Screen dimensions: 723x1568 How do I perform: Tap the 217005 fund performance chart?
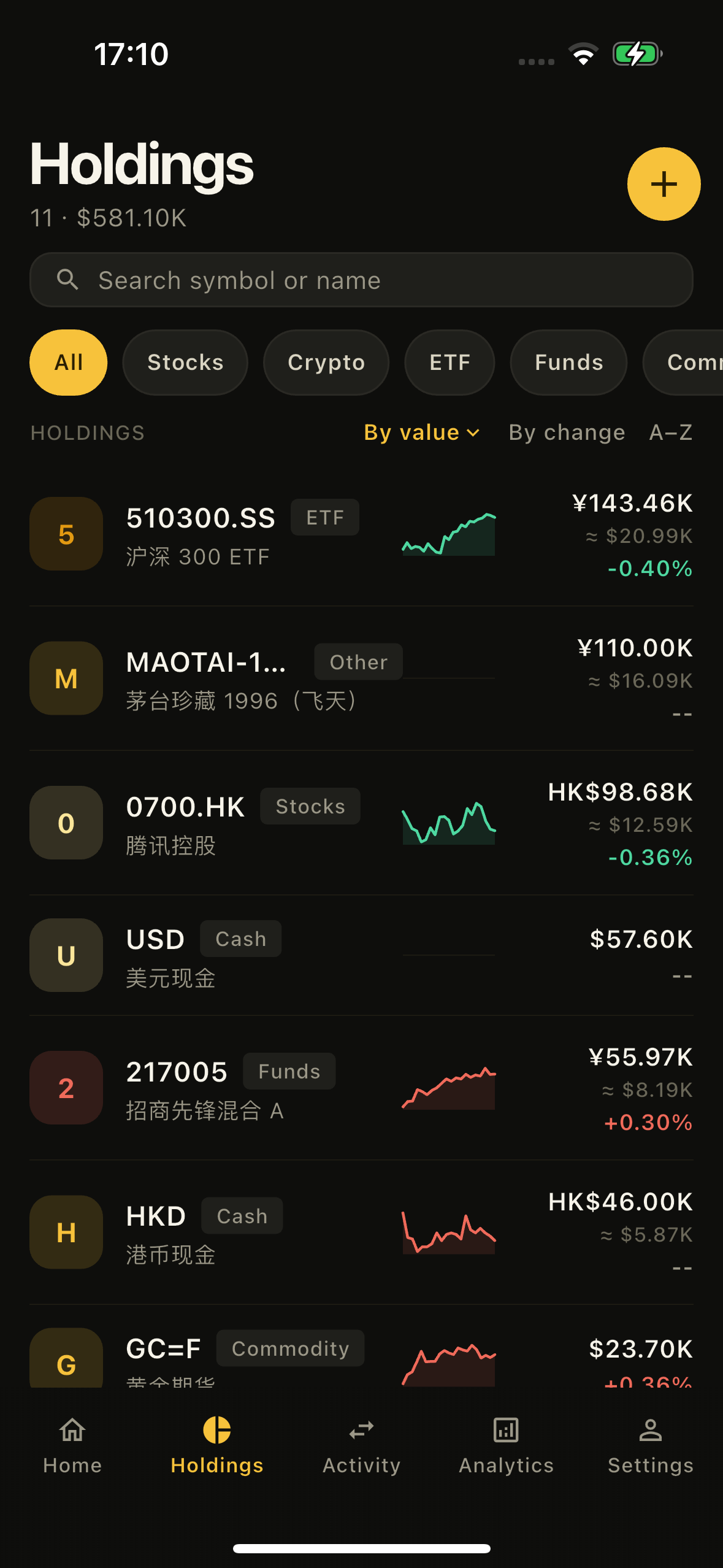448,1089
